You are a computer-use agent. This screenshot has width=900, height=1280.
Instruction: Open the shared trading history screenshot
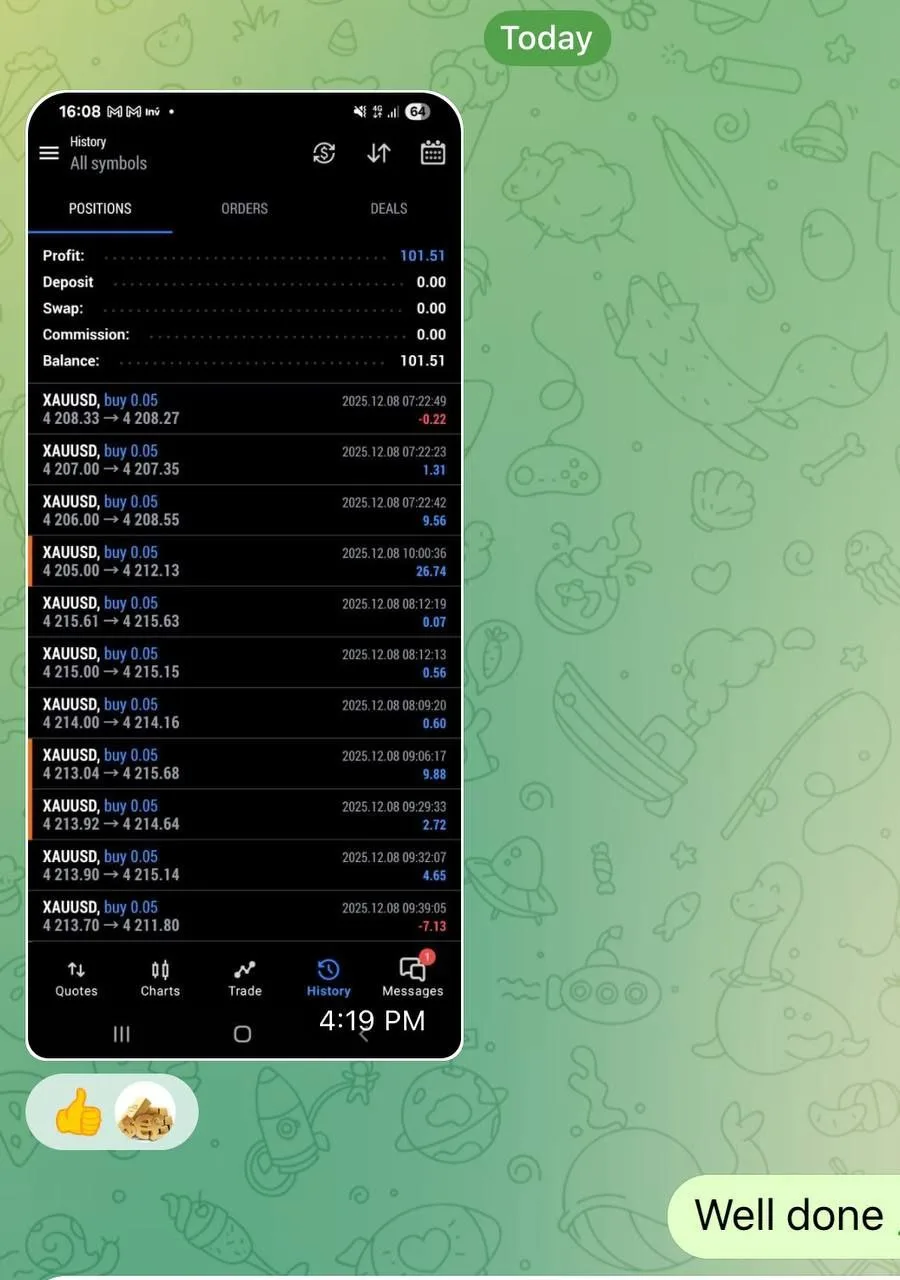coord(244,575)
